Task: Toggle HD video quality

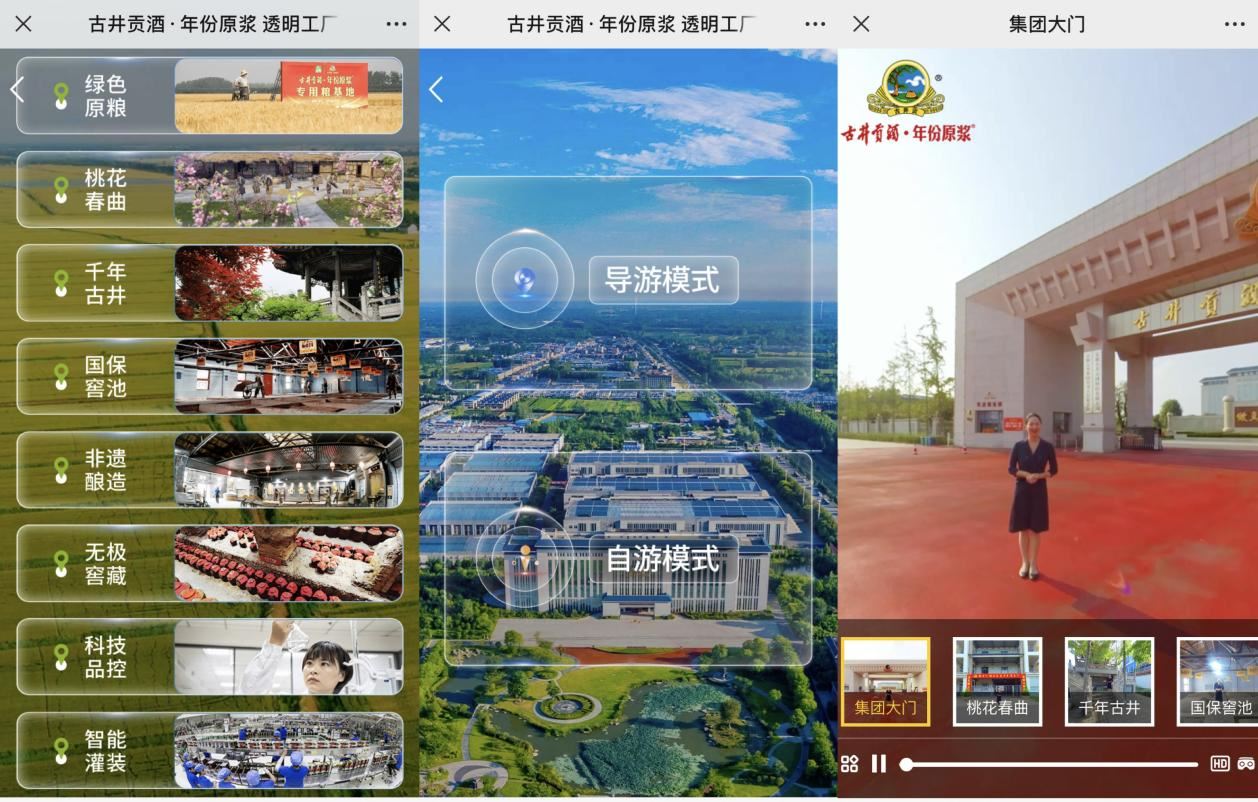Action: tap(1220, 764)
